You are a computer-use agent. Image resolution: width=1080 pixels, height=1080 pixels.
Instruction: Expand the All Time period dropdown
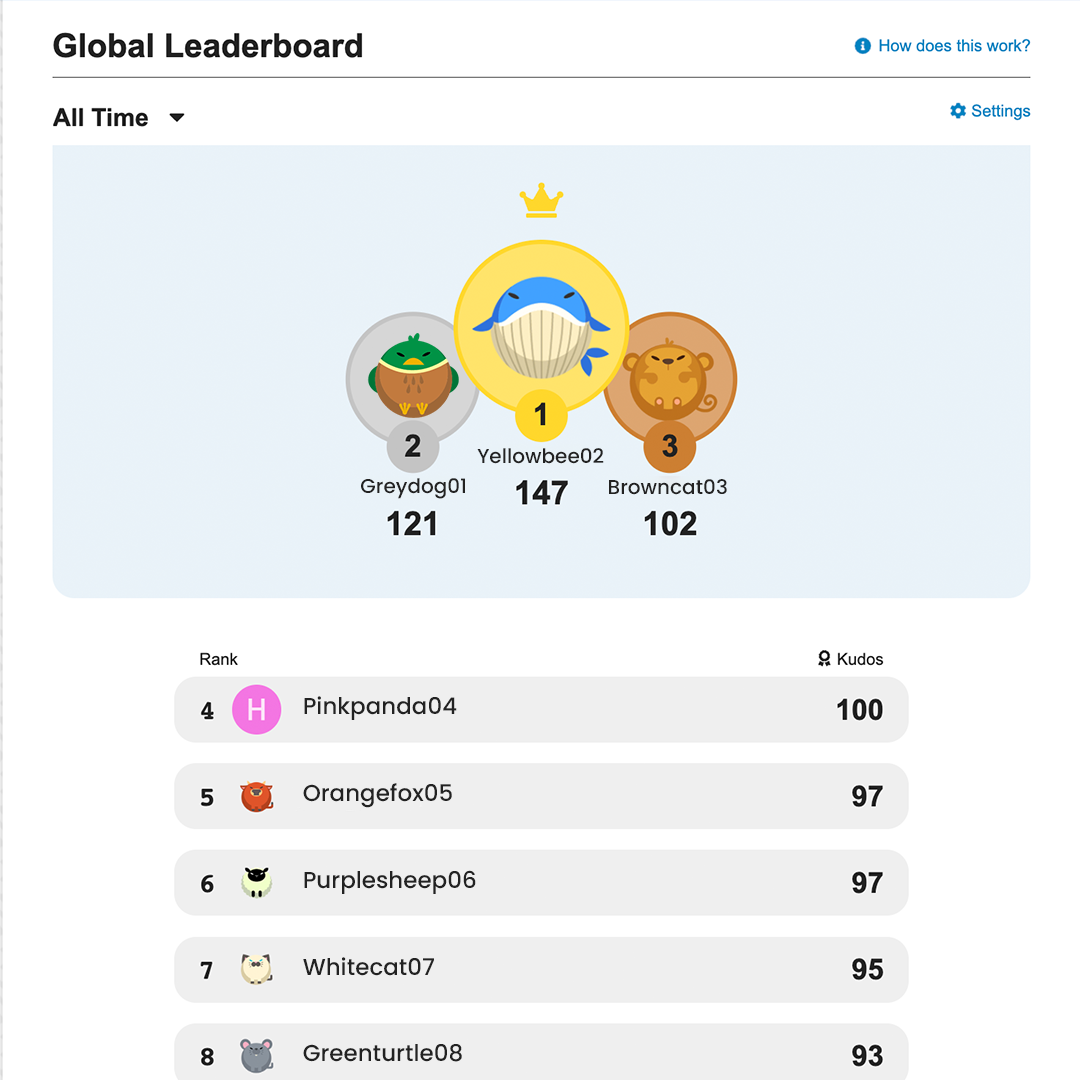tap(119, 118)
